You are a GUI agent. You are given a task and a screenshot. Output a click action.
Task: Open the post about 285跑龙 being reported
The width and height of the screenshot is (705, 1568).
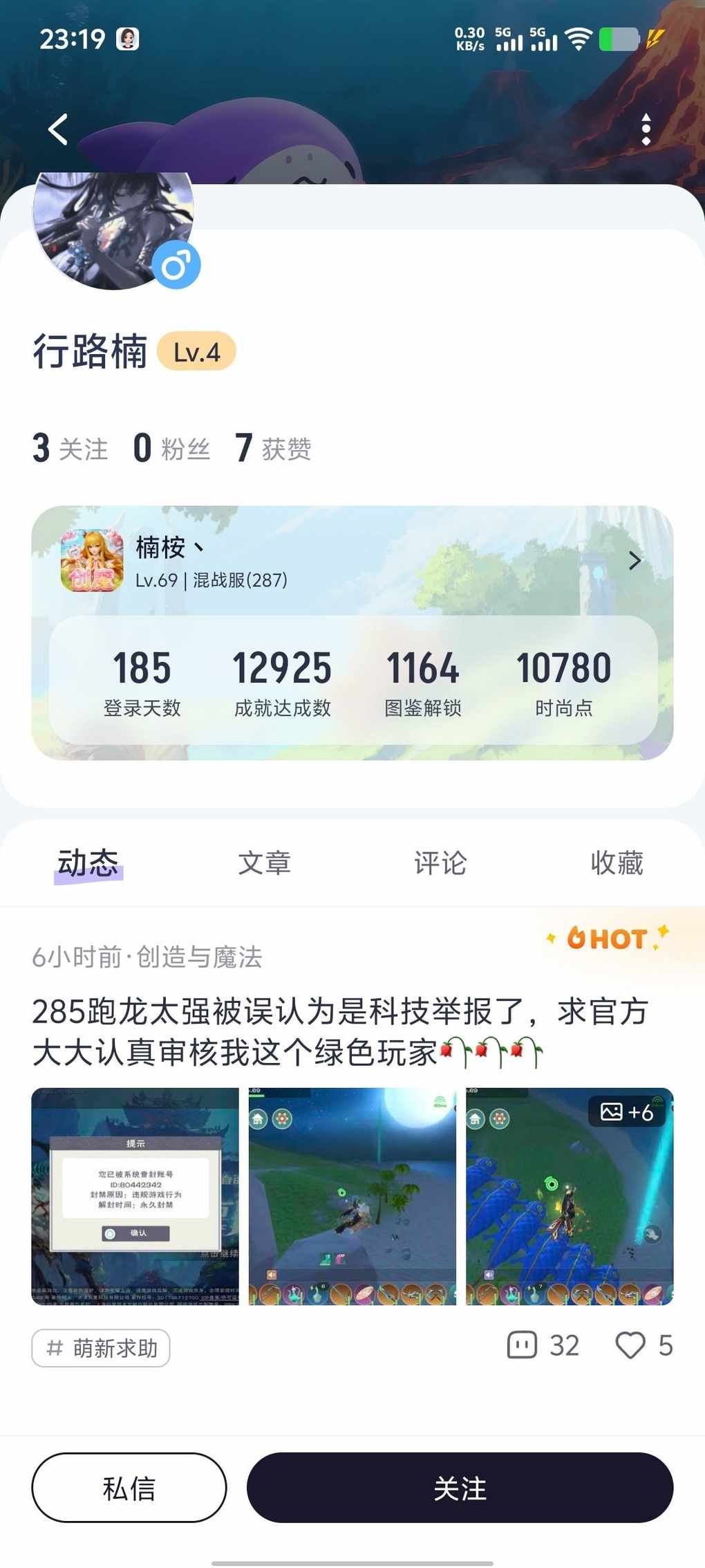coord(339,1031)
